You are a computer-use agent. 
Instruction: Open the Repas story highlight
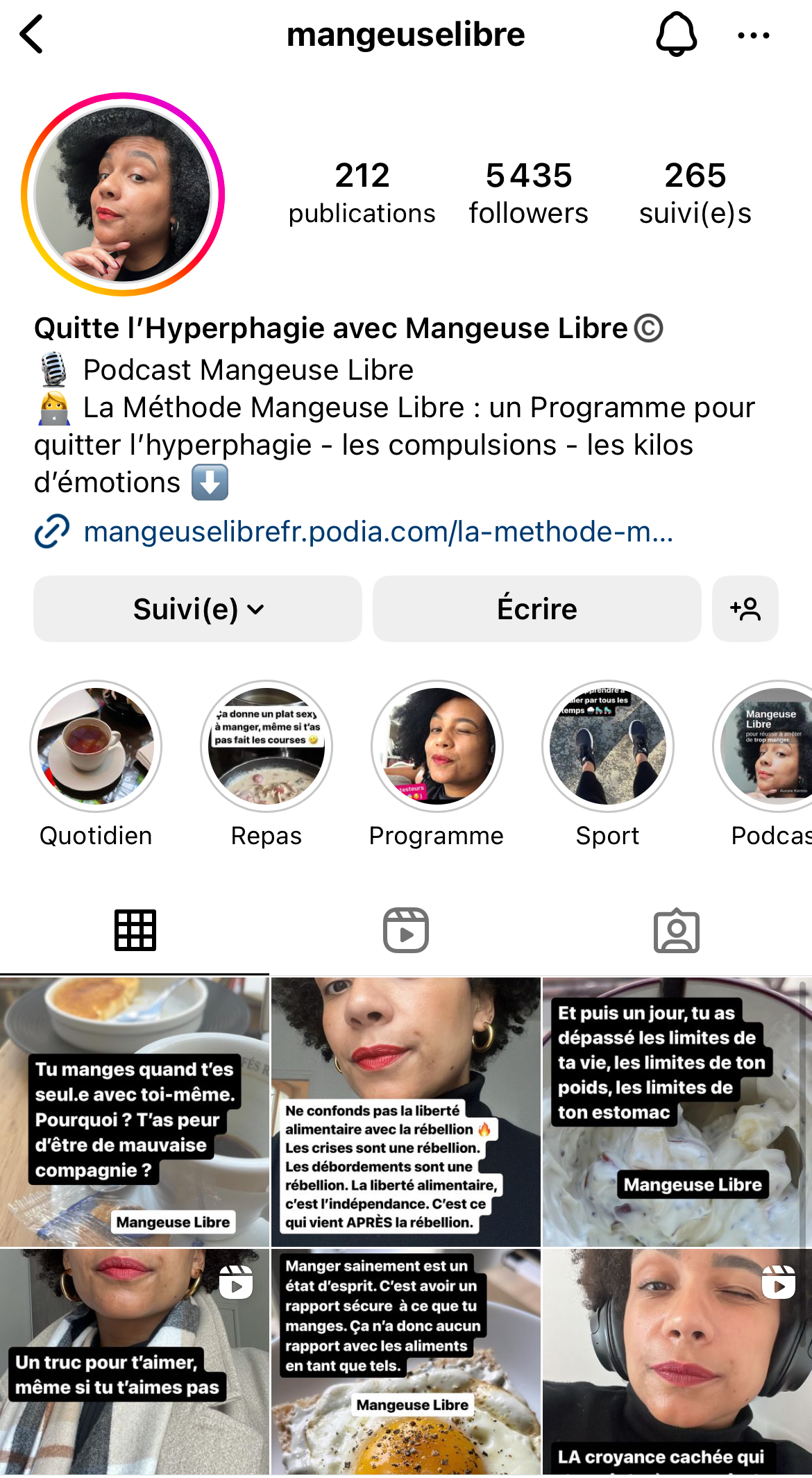(267, 746)
